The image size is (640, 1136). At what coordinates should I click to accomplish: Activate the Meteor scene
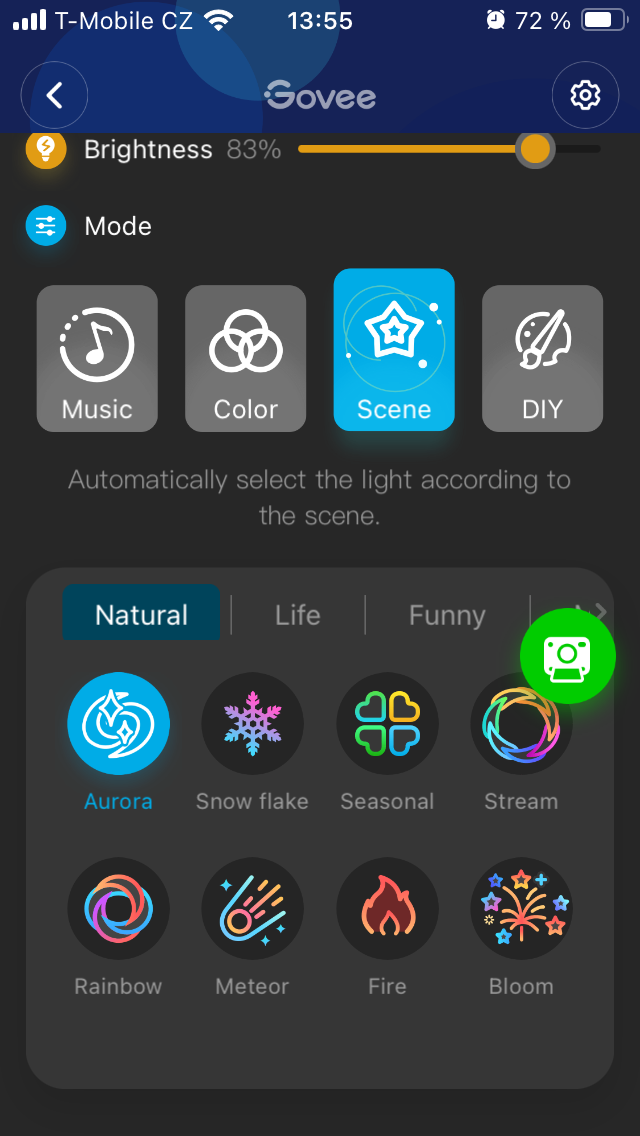(252, 908)
